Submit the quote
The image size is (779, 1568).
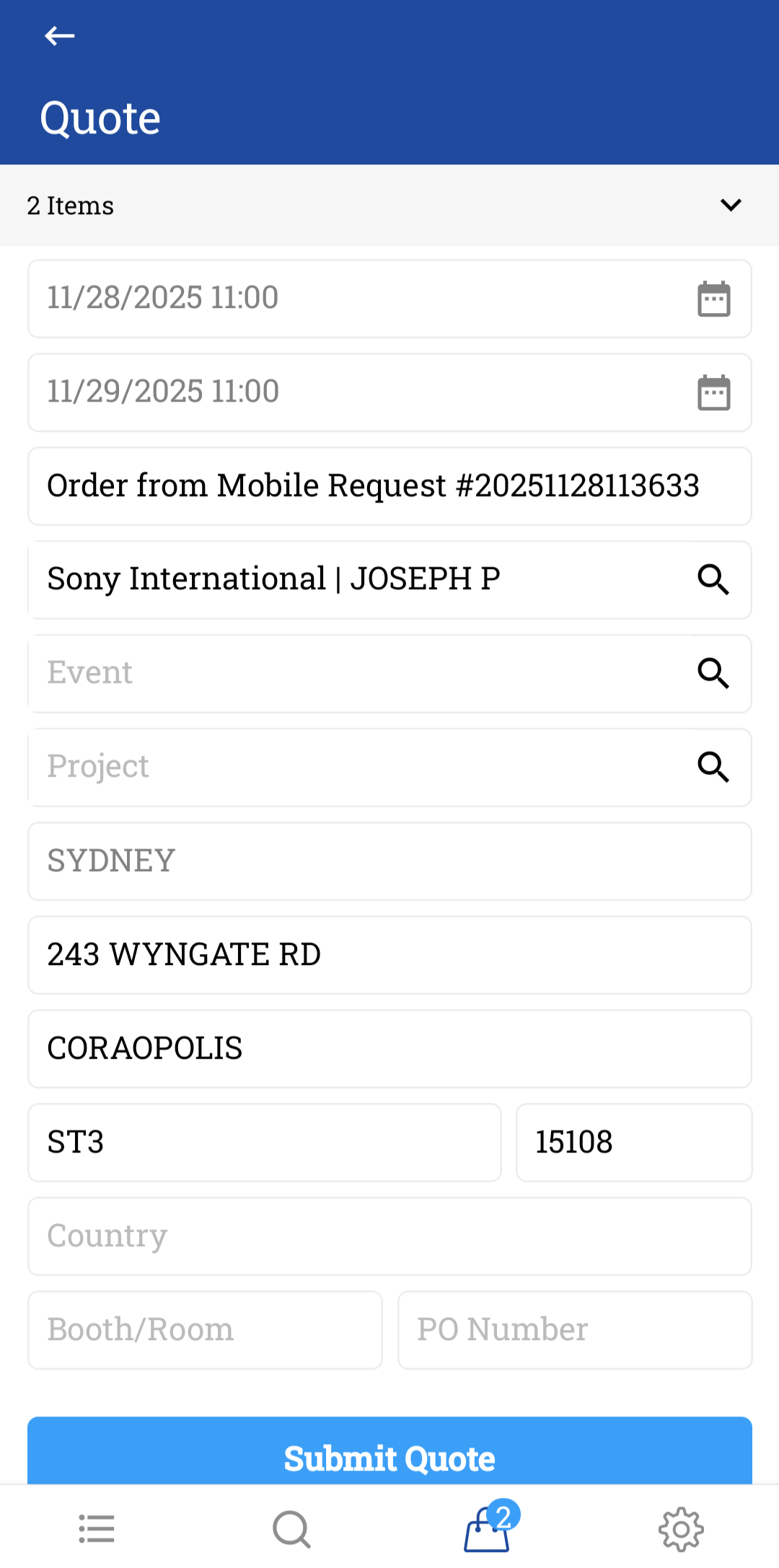point(389,1457)
